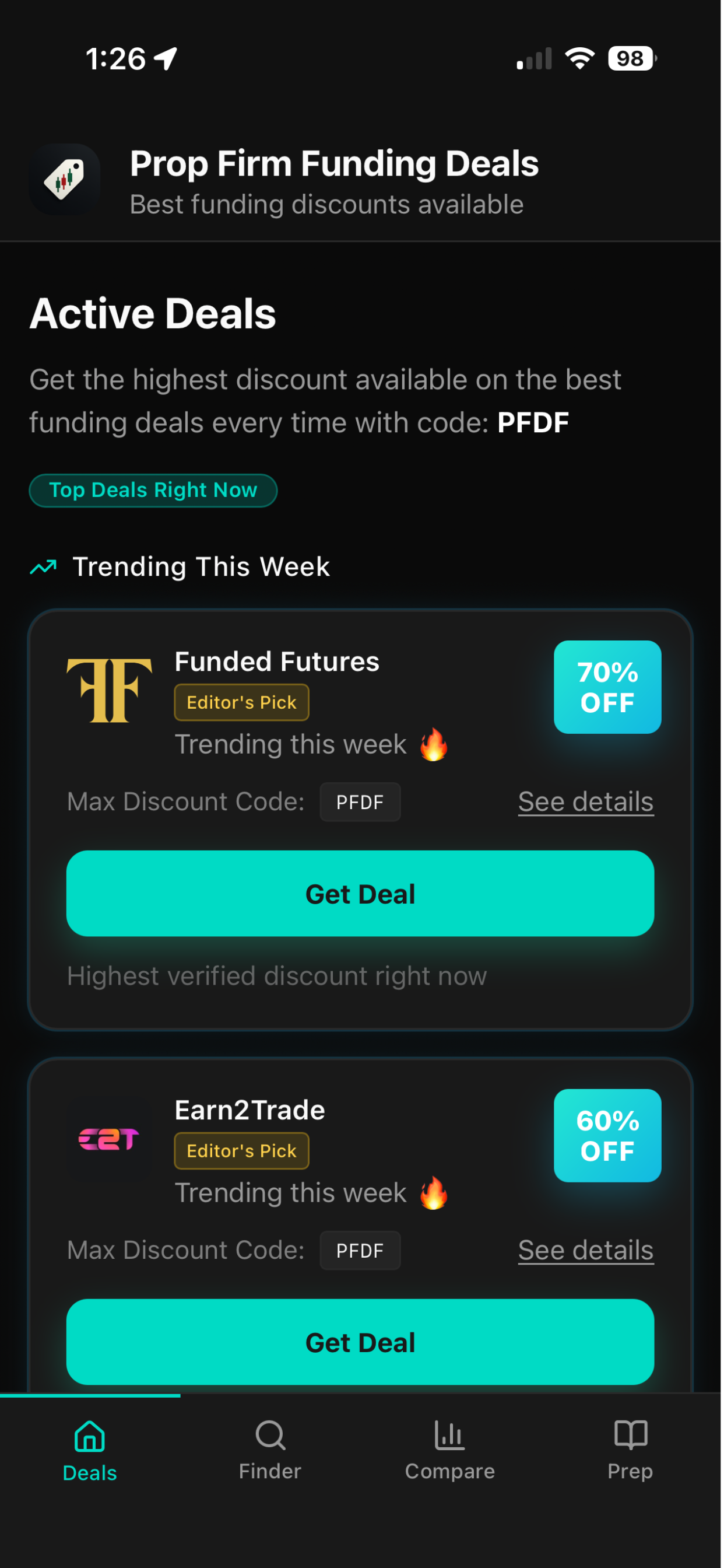724x1568 pixels.
Task: Tap the fire emoji on Earn2Trade card
Action: pos(433,1193)
